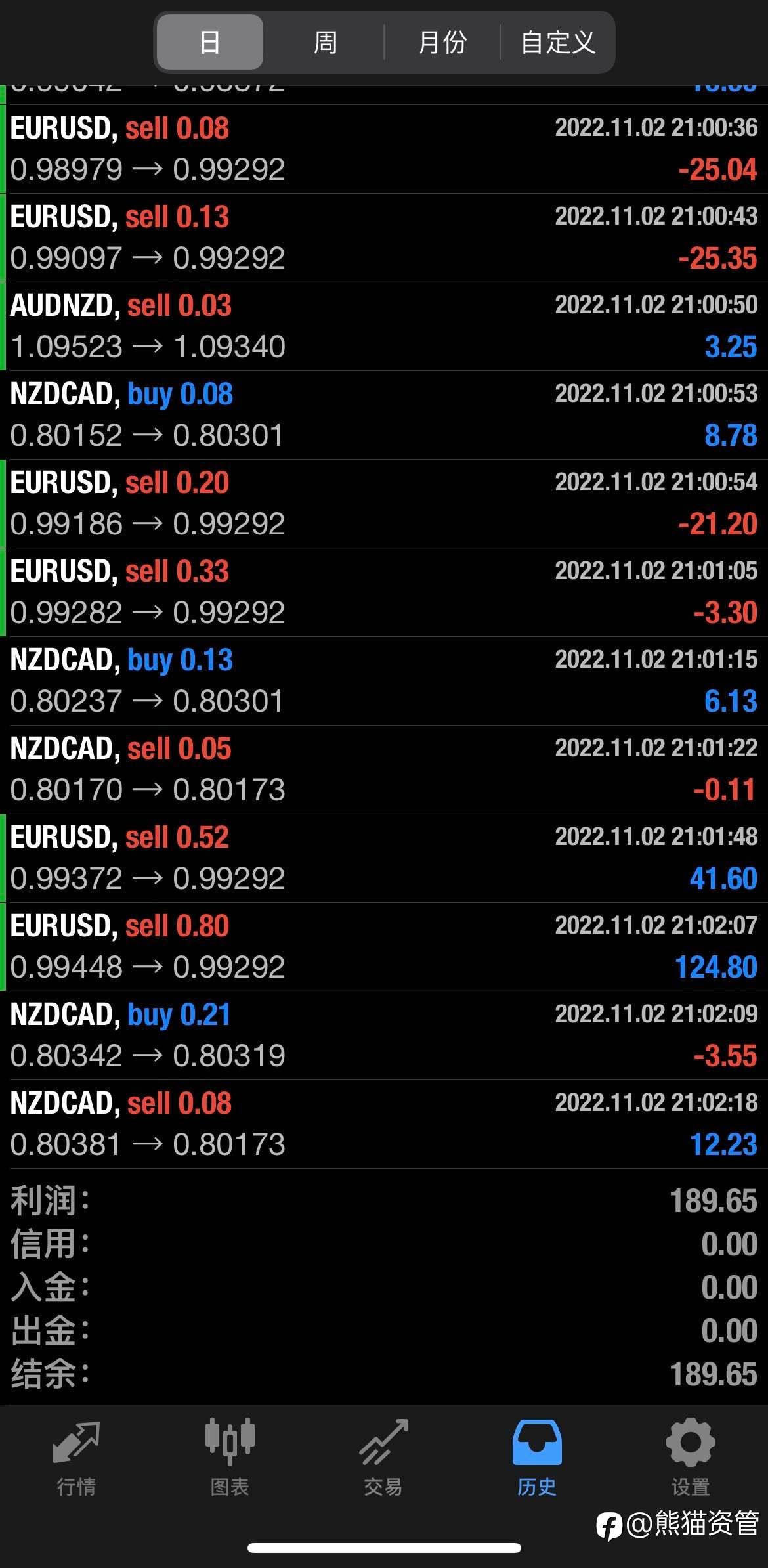Viewport: 768px width, 1568px height.
Task: Expand the NZDCAD sell 0.05 trade
Action: [x=384, y=770]
